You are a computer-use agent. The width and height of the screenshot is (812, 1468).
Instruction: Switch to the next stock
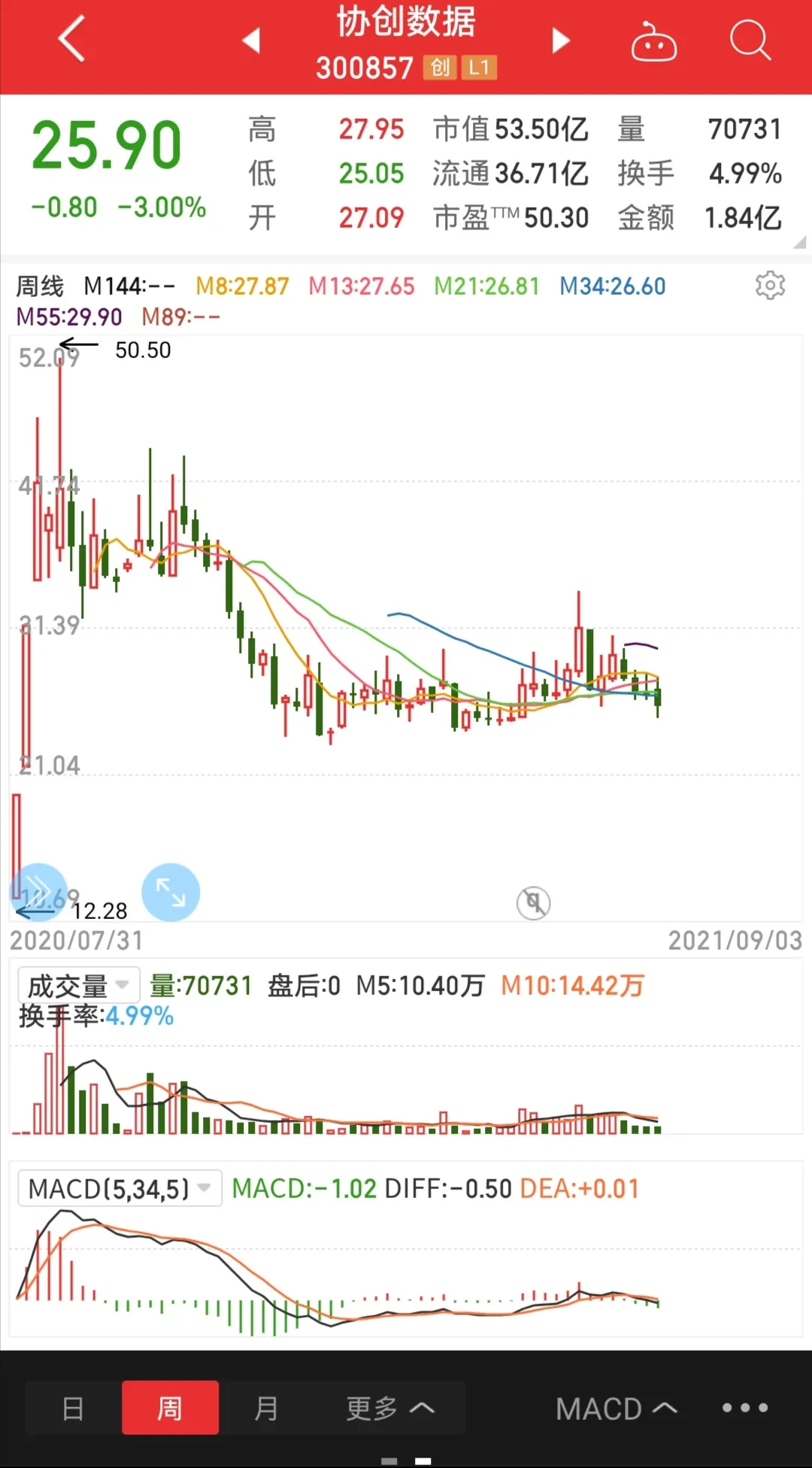click(x=561, y=41)
